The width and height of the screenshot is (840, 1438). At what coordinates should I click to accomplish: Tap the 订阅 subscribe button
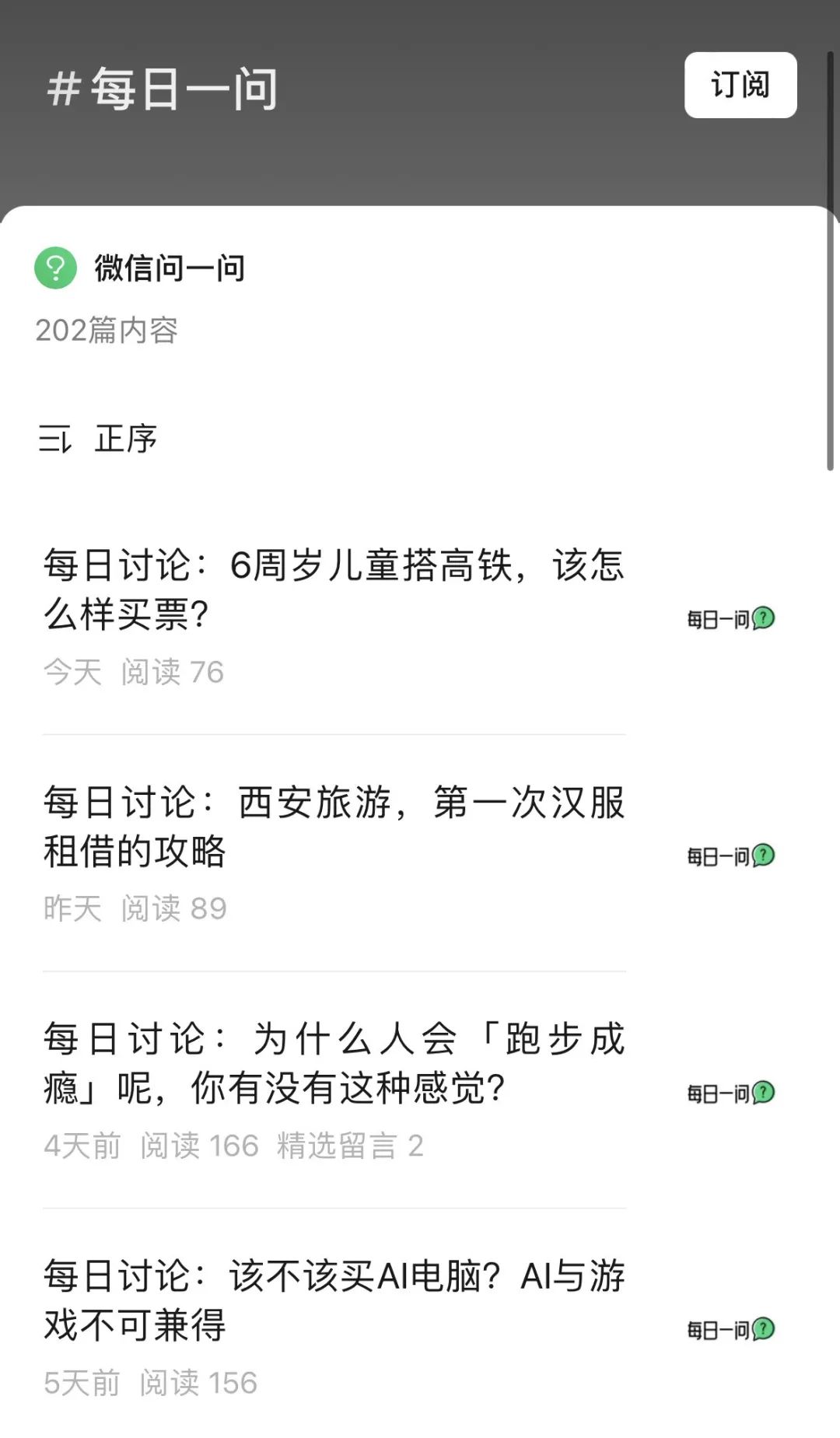pos(740,85)
